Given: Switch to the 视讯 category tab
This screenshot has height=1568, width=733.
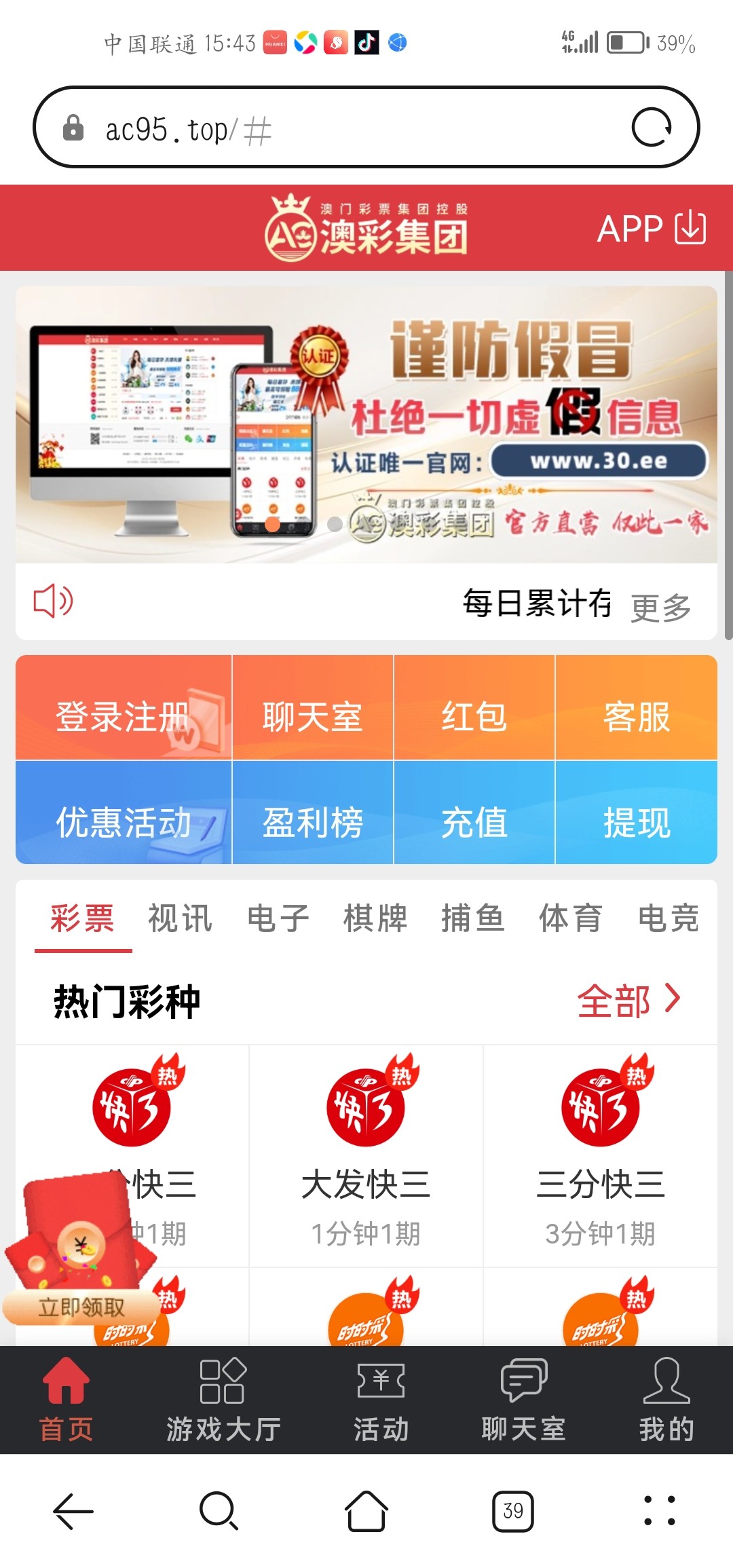Looking at the screenshot, I should 180,918.
